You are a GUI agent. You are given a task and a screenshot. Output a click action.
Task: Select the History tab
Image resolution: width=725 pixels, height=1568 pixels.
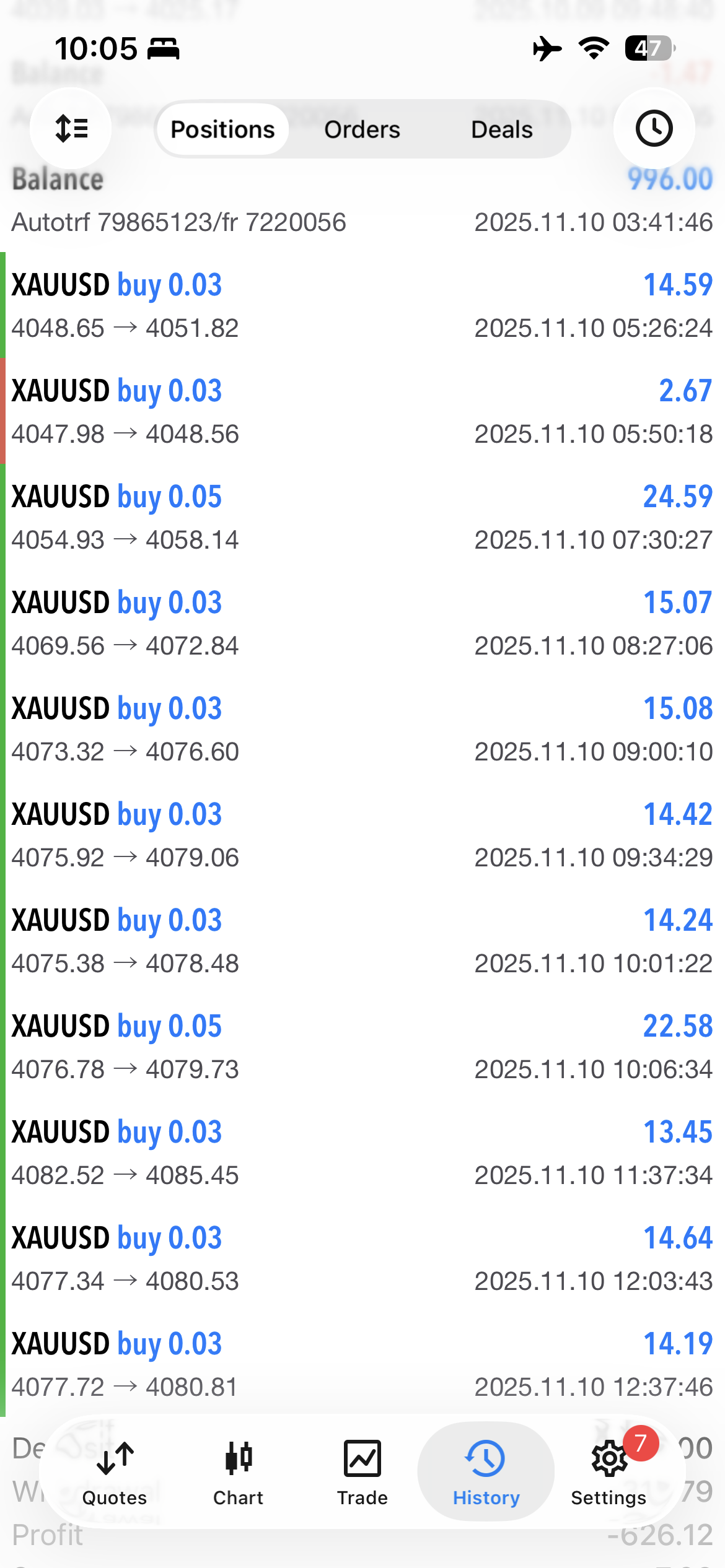[486, 1471]
